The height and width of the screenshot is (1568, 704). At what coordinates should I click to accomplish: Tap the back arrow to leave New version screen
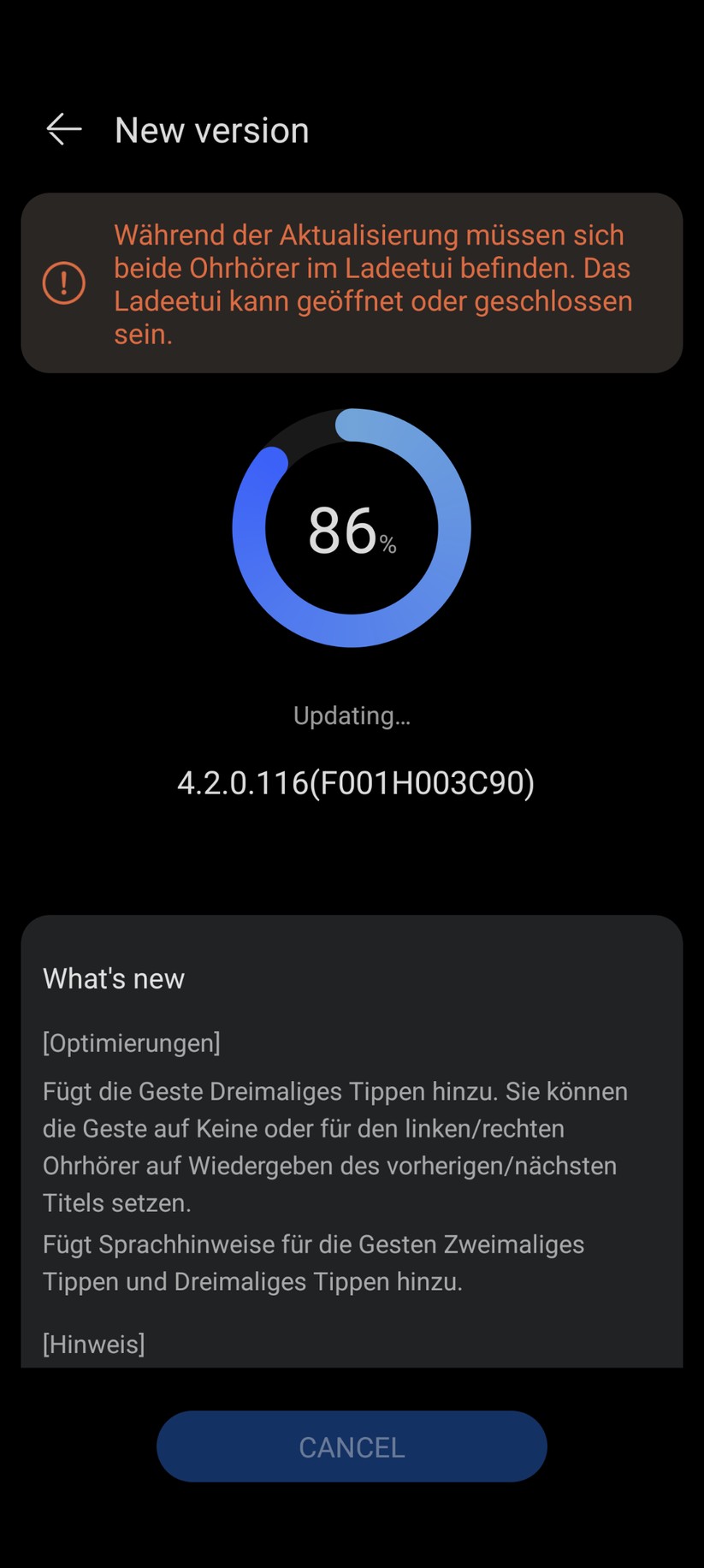(x=62, y=129)
